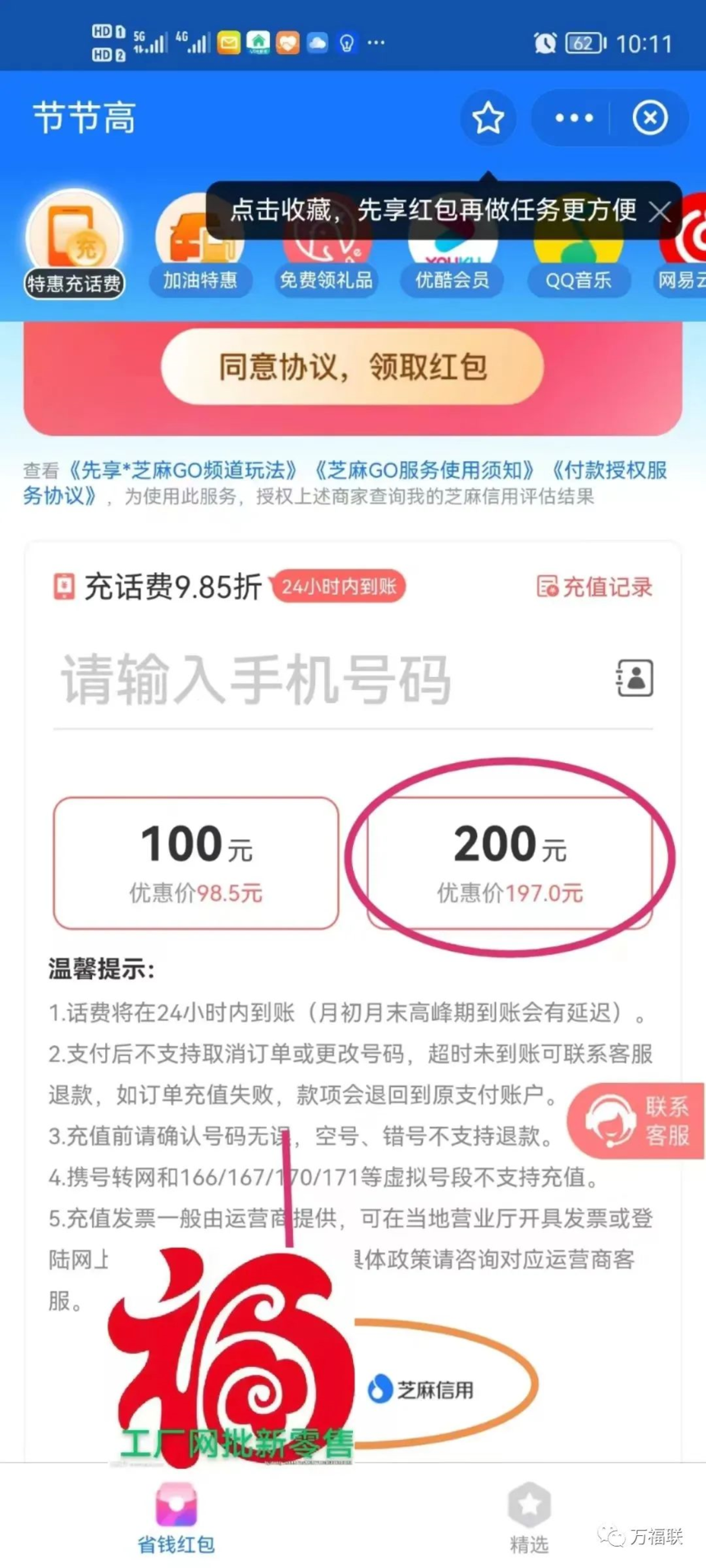706x1568 pixels.
Task: Dismiss the 点击收藏 tooltip
Action: [x=659, y=213]
